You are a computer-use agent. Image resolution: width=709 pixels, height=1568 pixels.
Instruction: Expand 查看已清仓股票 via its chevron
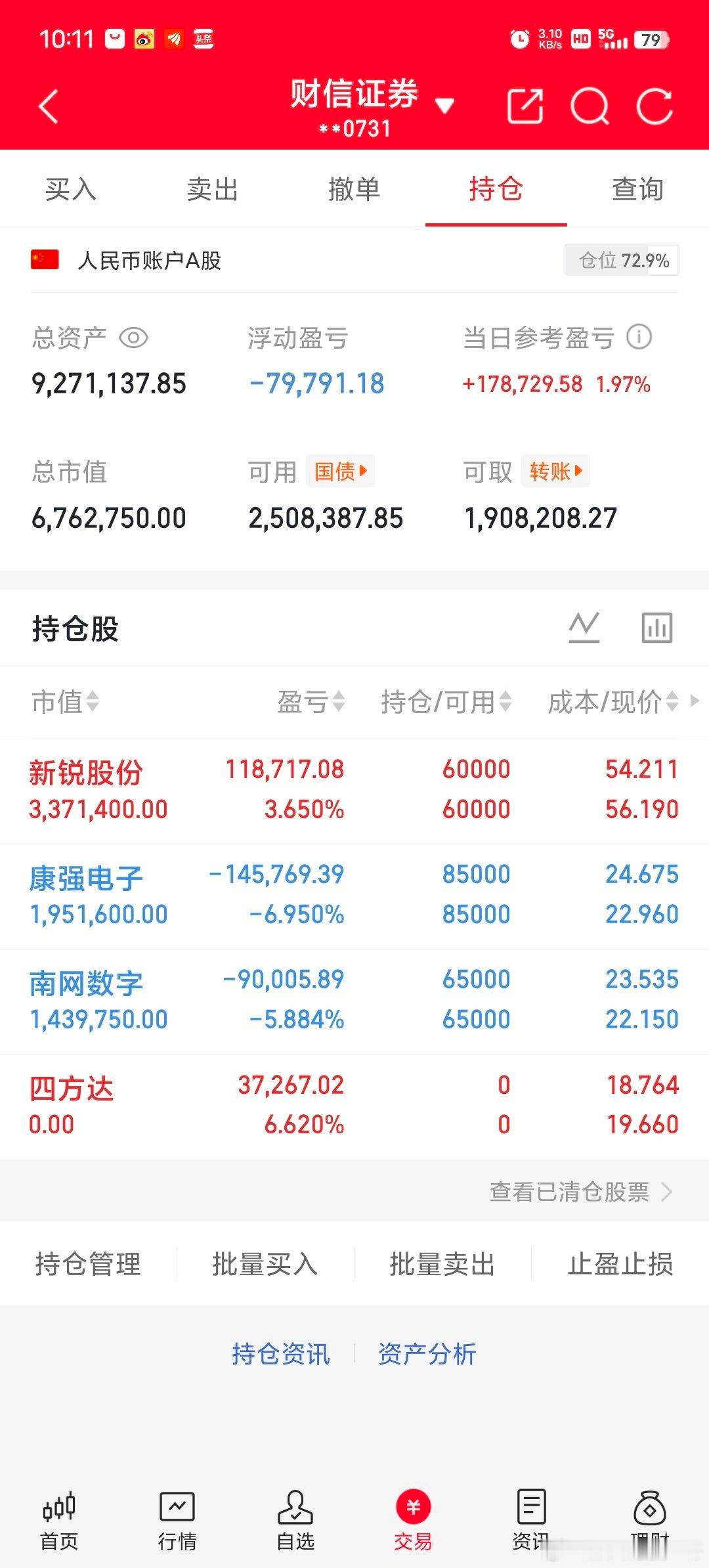click(668, 1192)
